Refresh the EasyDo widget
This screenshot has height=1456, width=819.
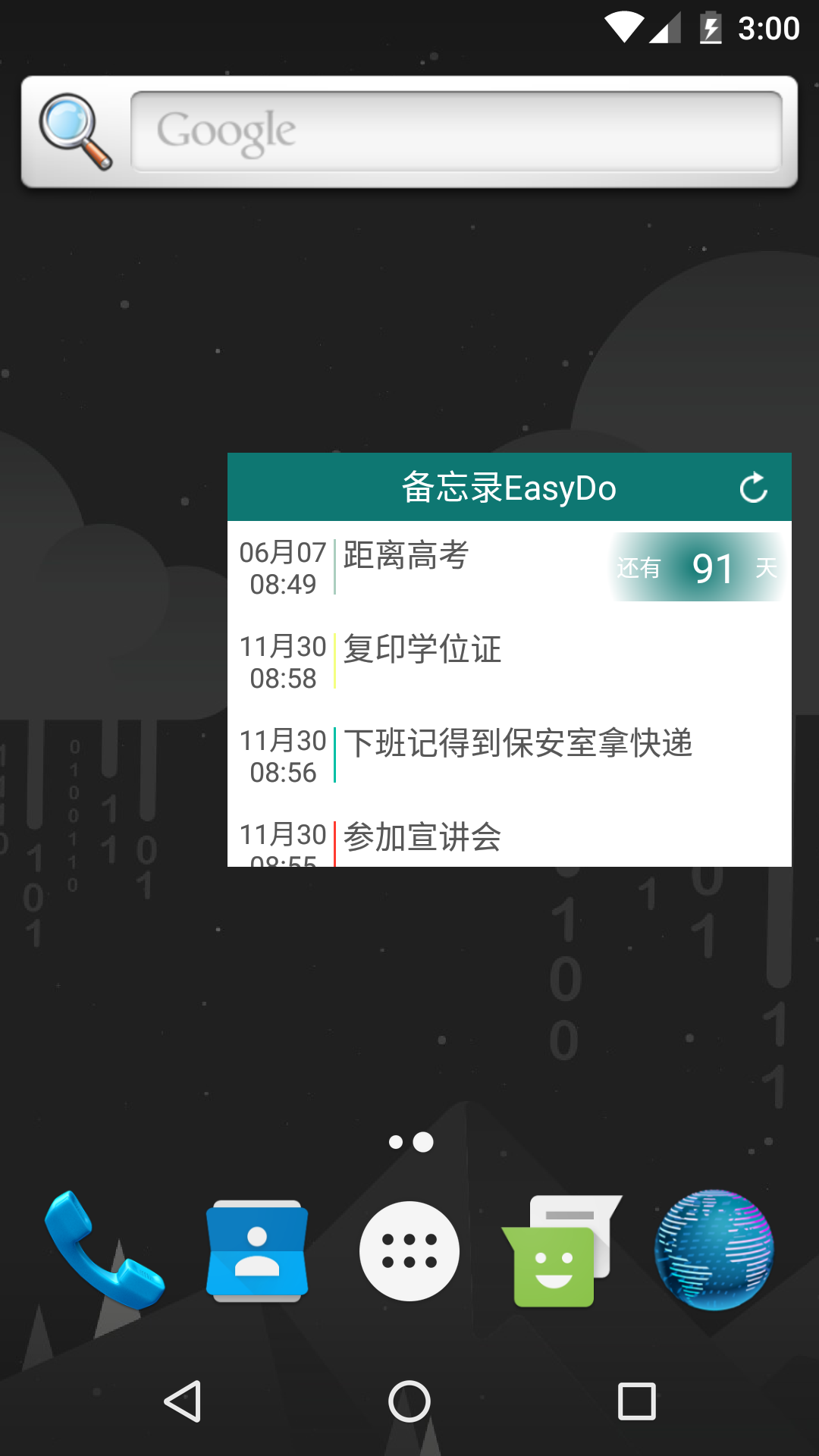[x=753, y=488]
